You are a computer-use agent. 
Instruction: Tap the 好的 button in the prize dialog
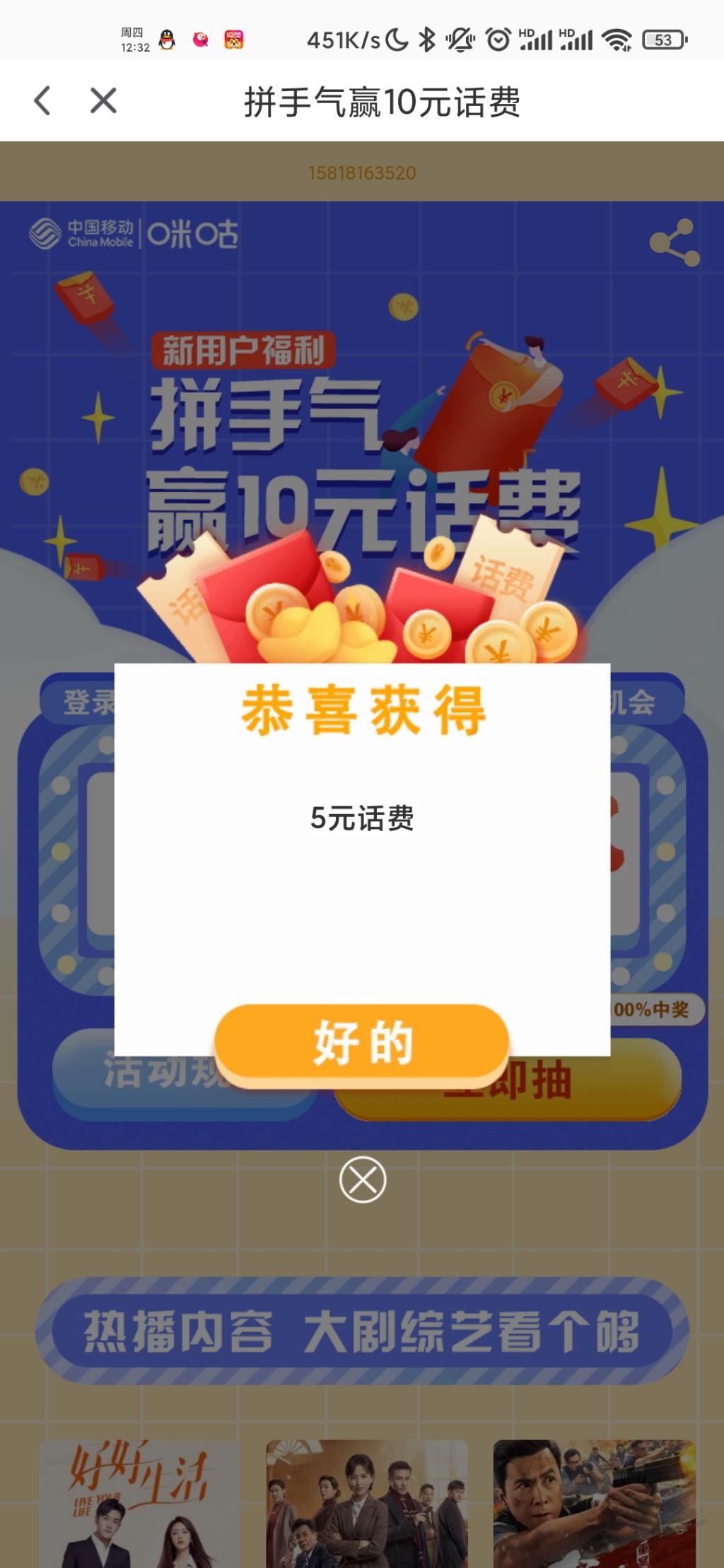tap(361, 1042)
